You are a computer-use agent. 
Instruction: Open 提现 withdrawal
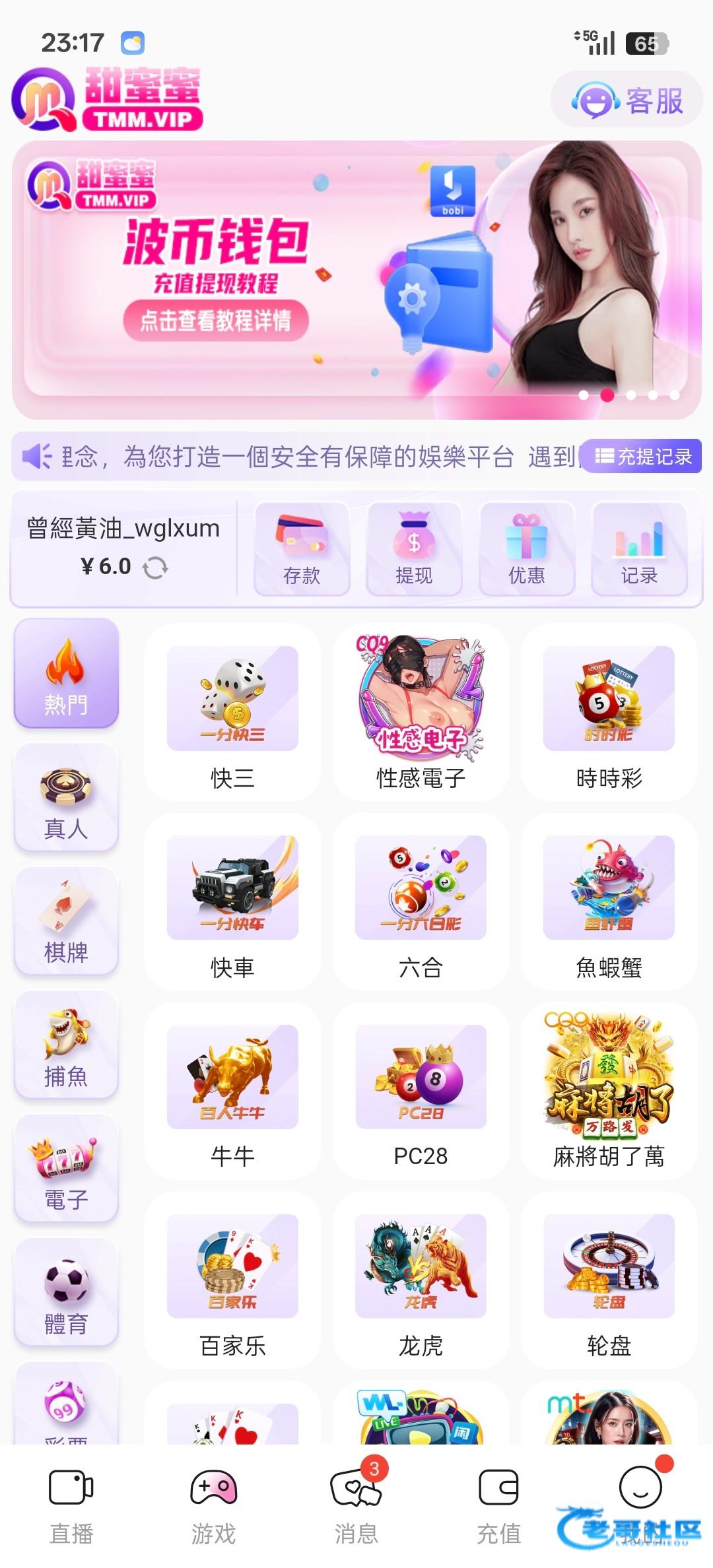point(414,549)
